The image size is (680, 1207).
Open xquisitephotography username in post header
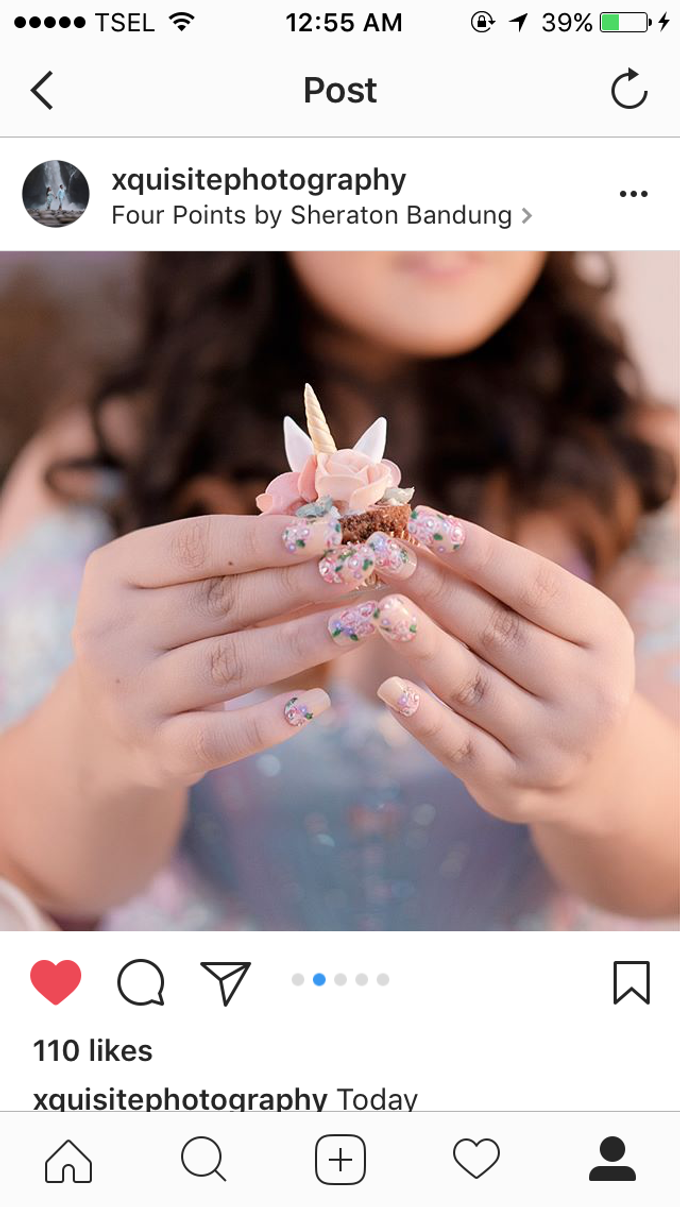click(258, 180)
